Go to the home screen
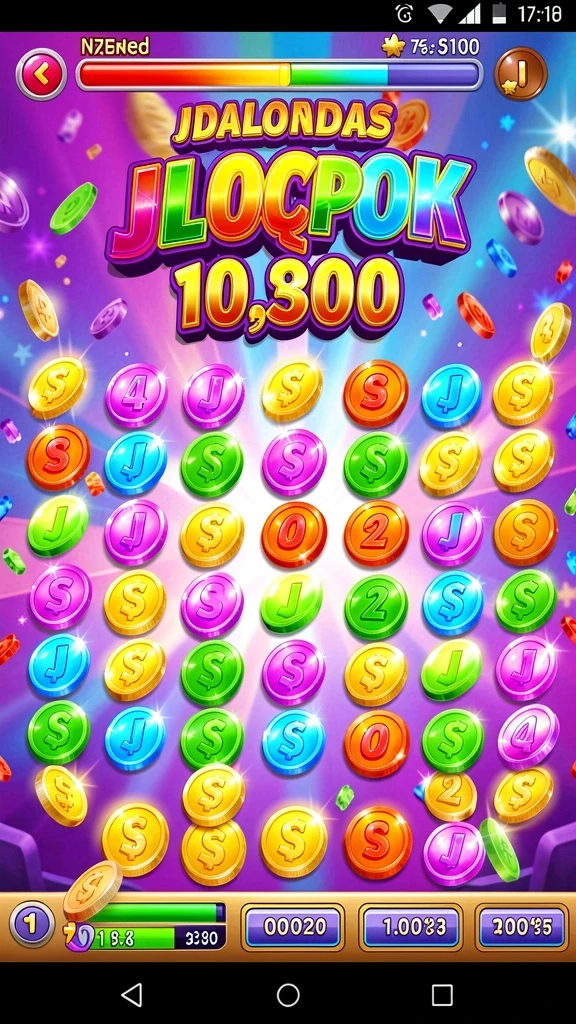The width and height of the screenshot is (576, 1024). click(x=288, y=995)
